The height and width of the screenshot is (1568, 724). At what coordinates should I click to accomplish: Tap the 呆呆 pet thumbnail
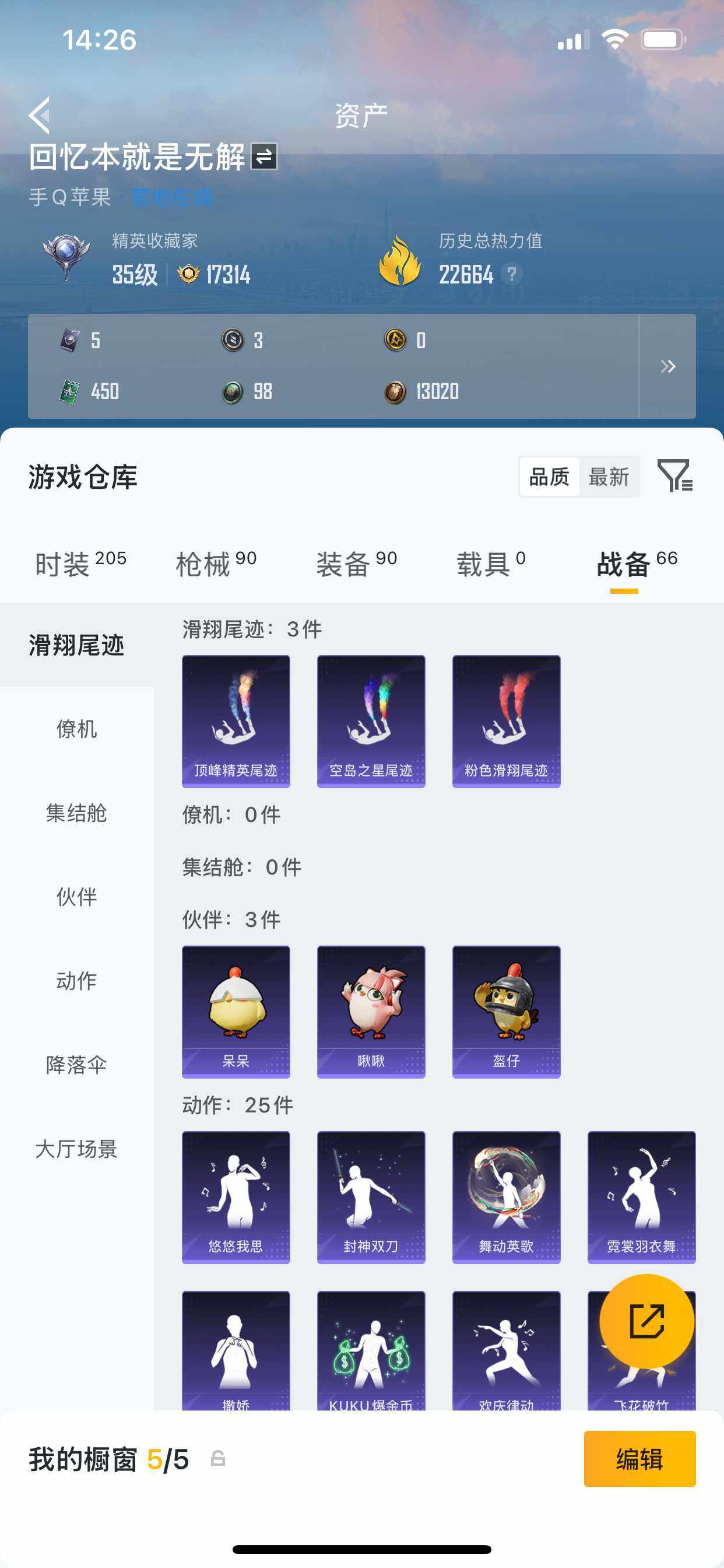tap(236, 1012)
